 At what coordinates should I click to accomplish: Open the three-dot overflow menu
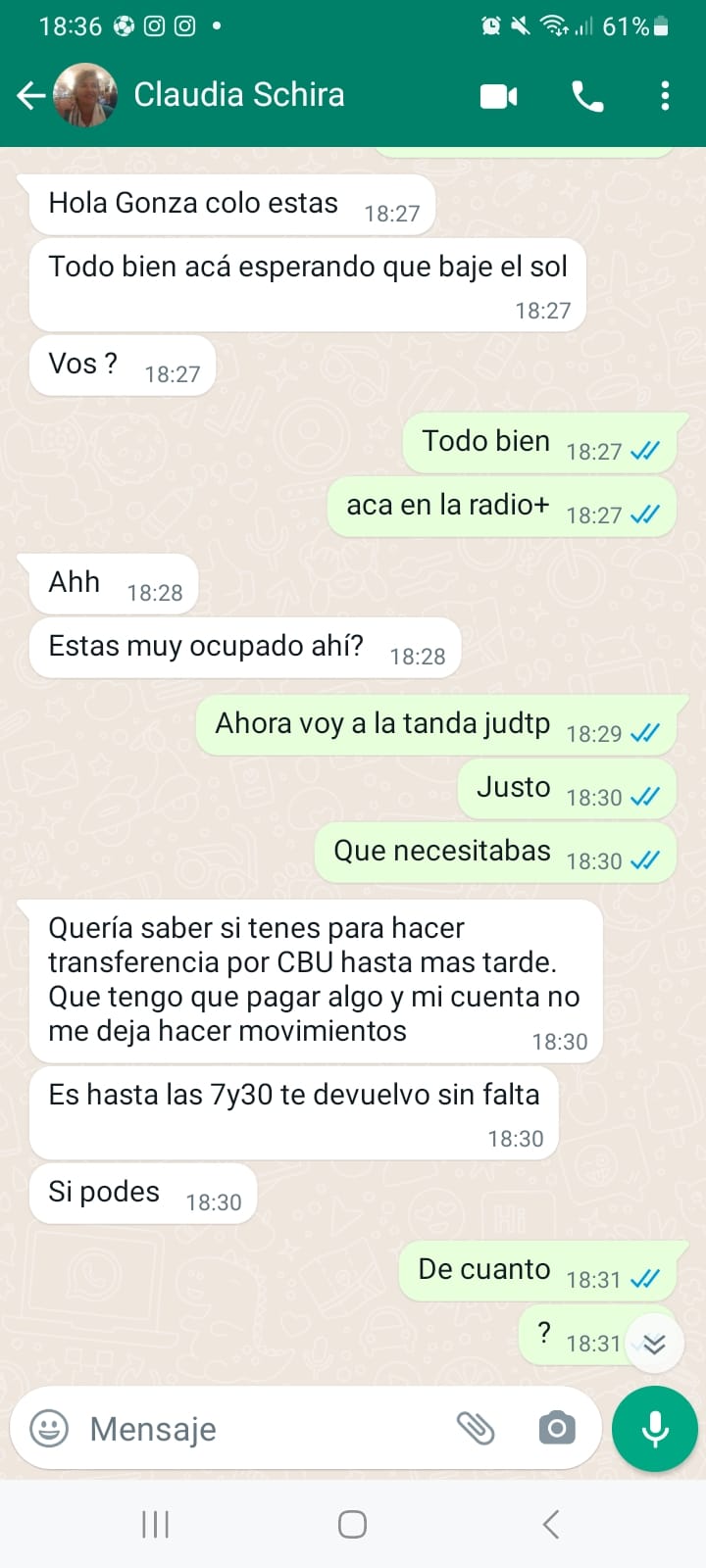pyautogui.click(x=665, y=96)
